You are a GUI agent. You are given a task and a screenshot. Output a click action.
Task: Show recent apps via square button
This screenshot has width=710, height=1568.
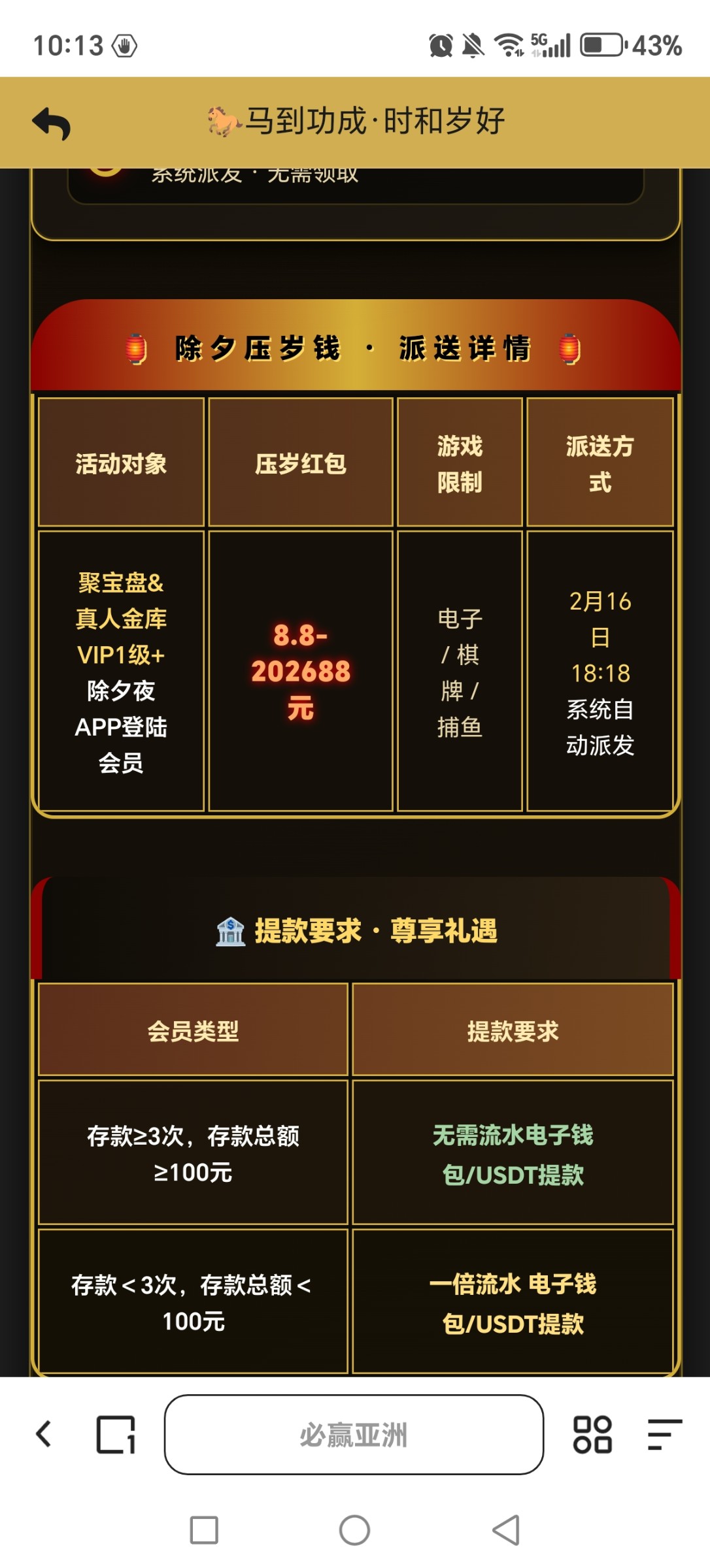pyautogui.click(x=204, y=1530)
